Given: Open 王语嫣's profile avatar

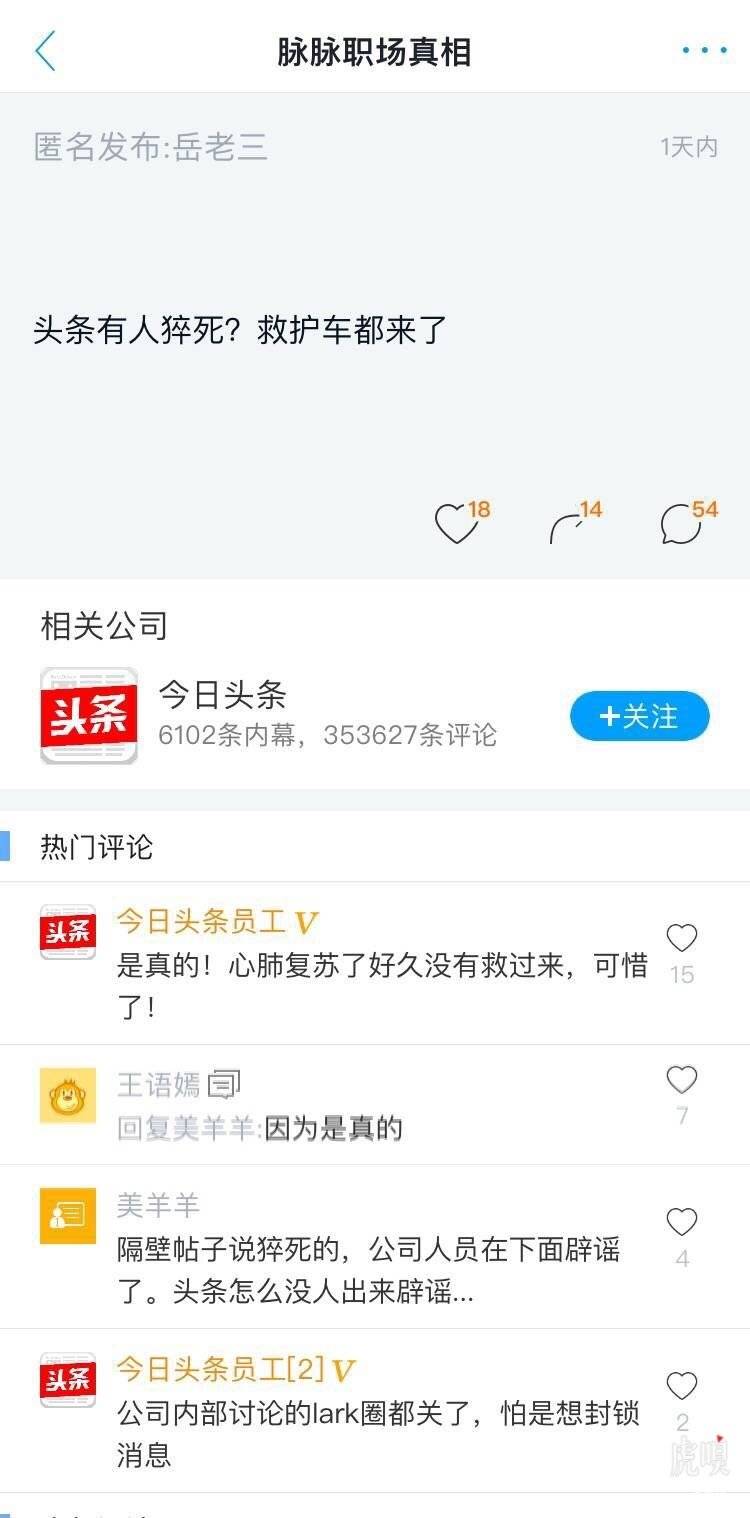Looking at the screenshot, I should pos(68,1095).
